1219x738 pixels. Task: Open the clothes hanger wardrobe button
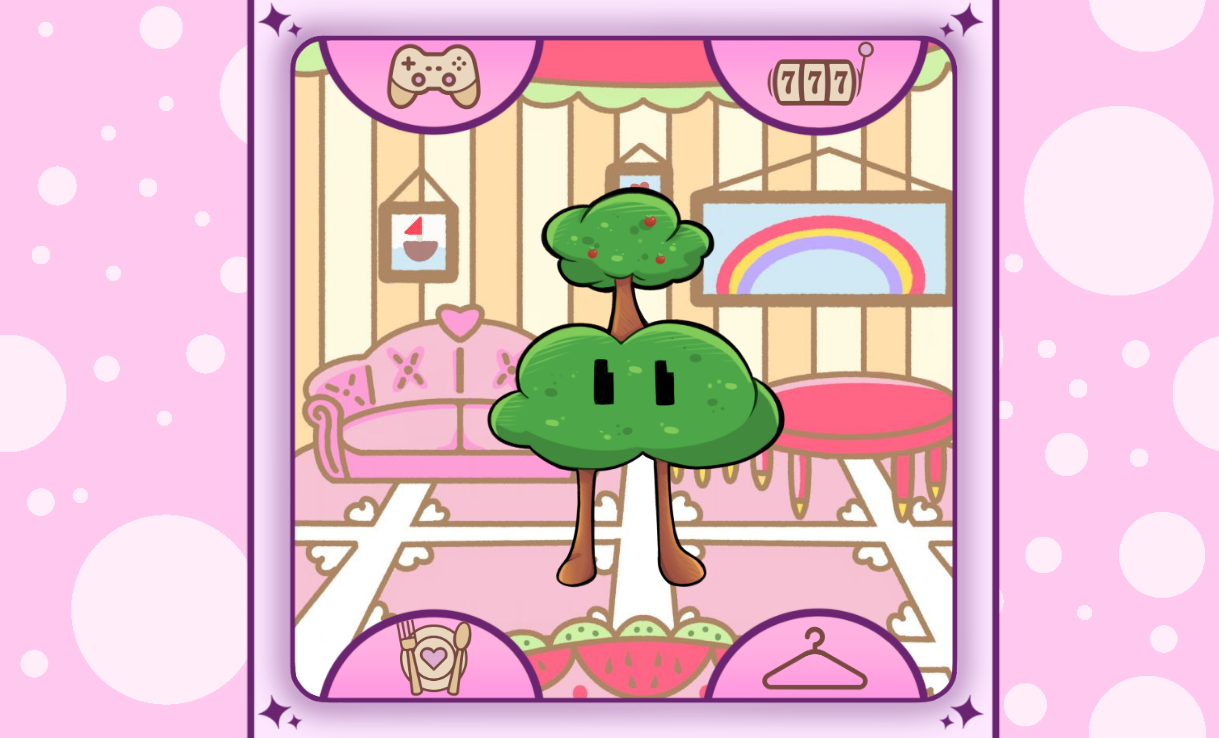click(x=814, y=660)
